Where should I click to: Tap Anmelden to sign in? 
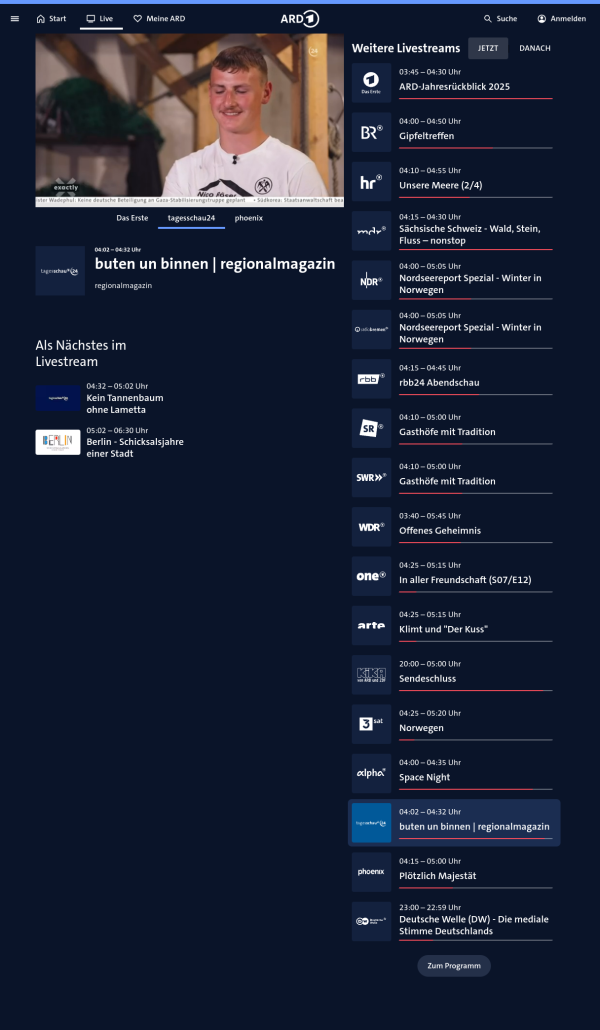point(561,18)
